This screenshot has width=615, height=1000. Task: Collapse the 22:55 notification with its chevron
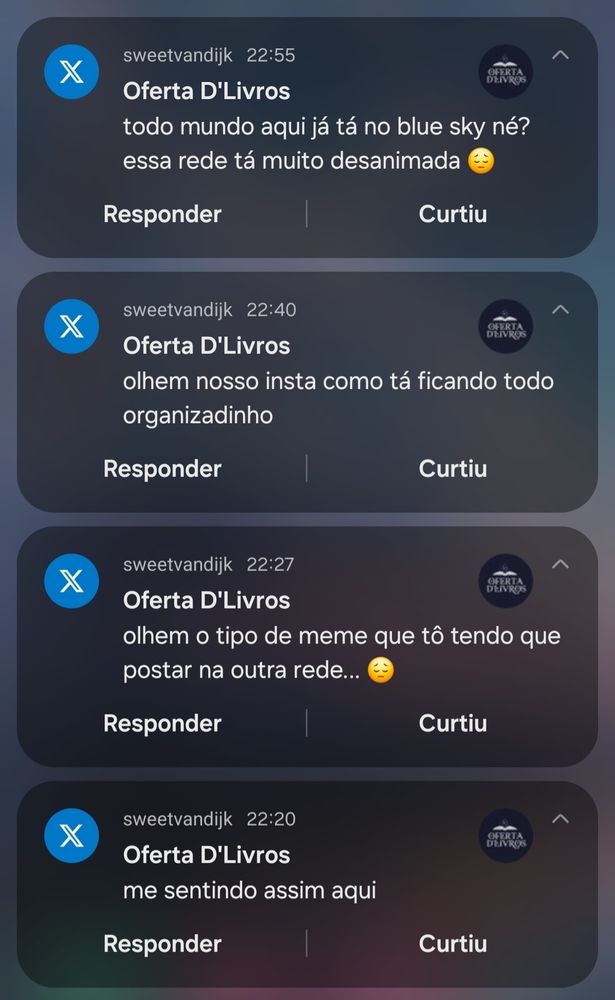pyautogui.click(x=561, y=55)
